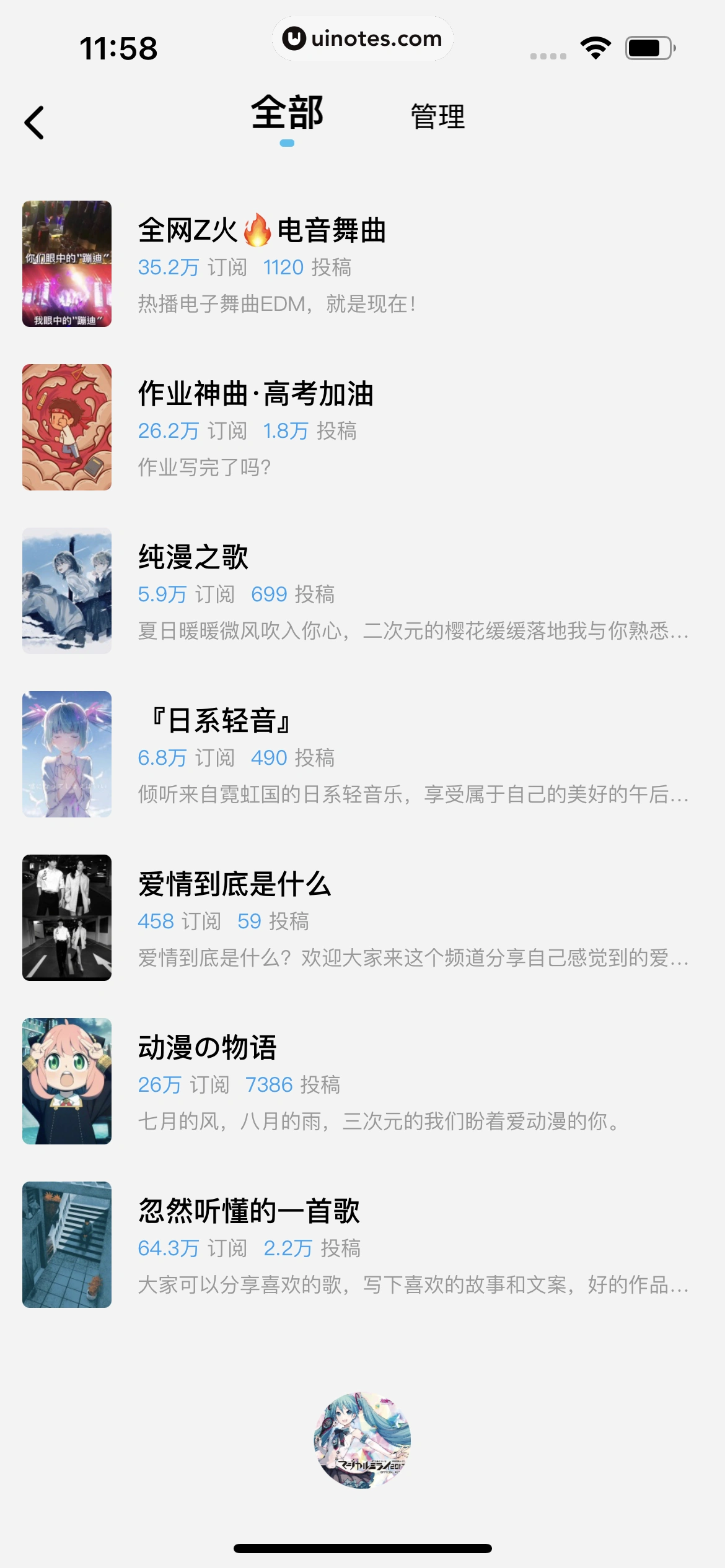Open the 全网Z火电音舞曲 channel cover
This screenshot has height=1568, width=725.
67,264
